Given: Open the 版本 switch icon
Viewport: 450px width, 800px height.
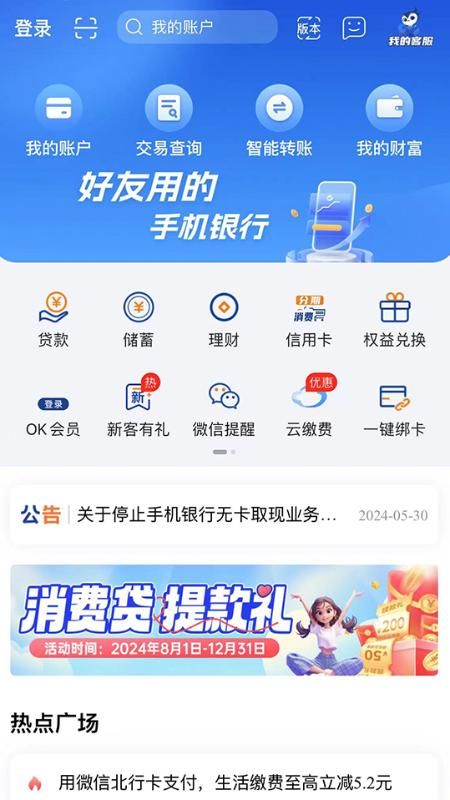Looking at the screenshot, I should point(309,28).
